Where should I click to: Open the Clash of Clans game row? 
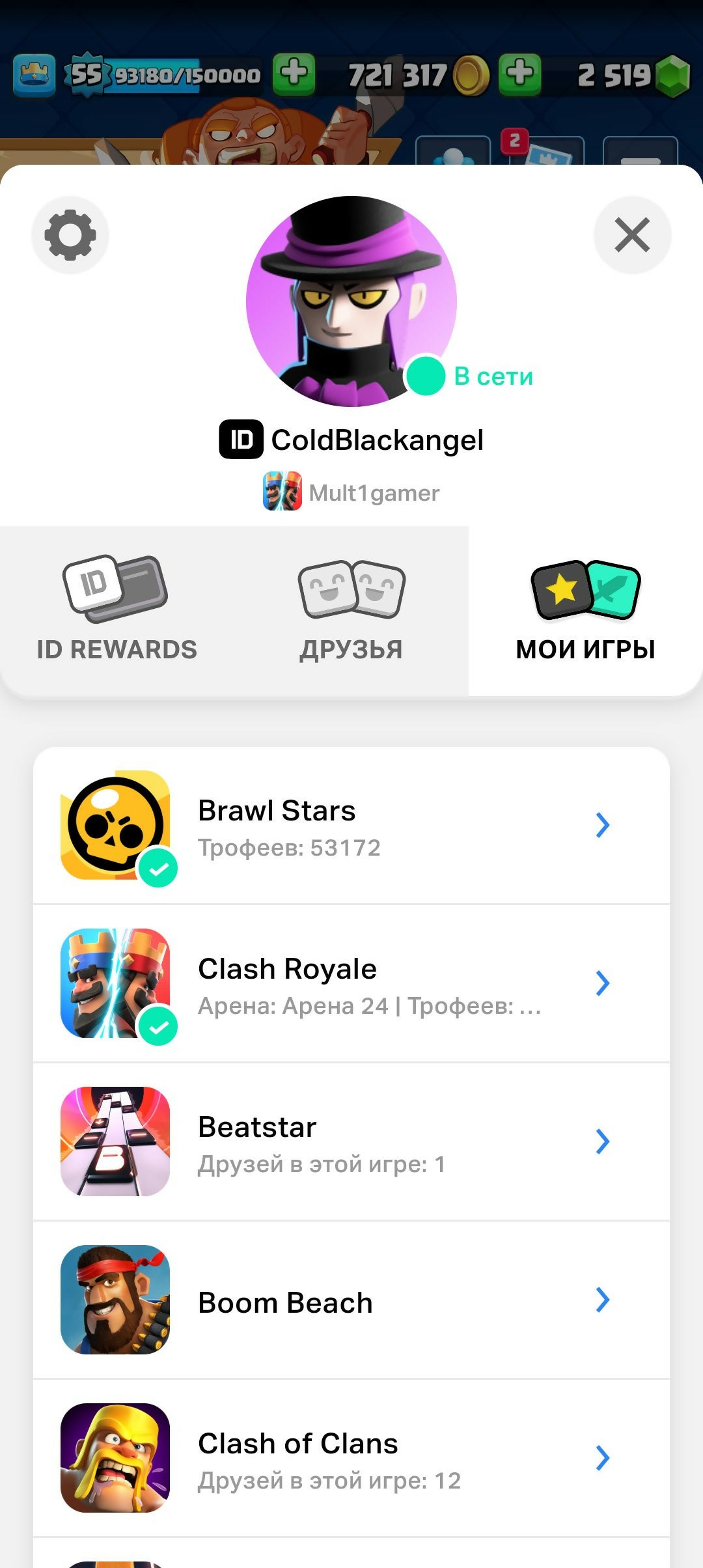point(351,1458)
